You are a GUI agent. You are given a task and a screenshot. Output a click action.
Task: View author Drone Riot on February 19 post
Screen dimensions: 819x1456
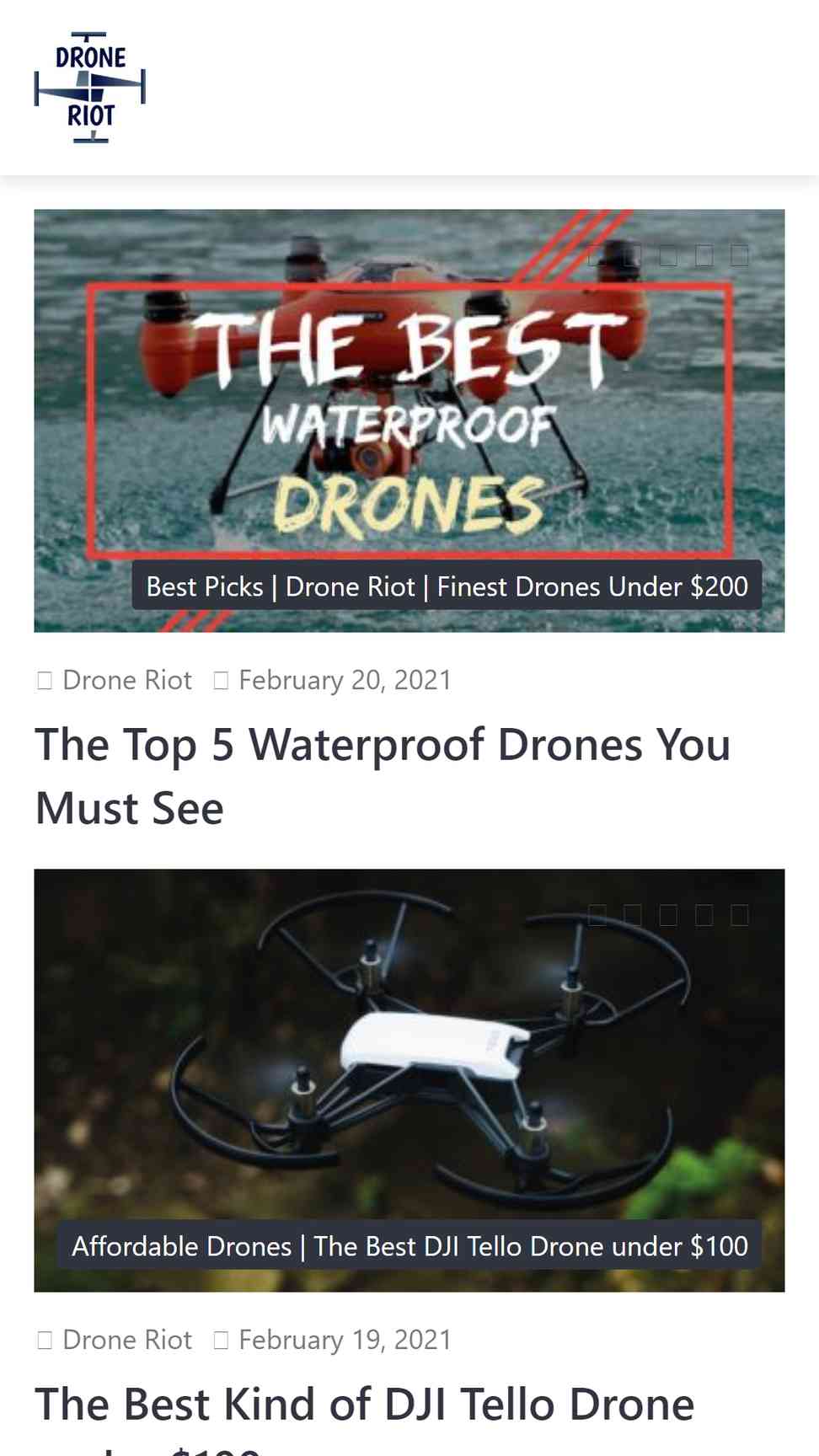click(127, 1340)
